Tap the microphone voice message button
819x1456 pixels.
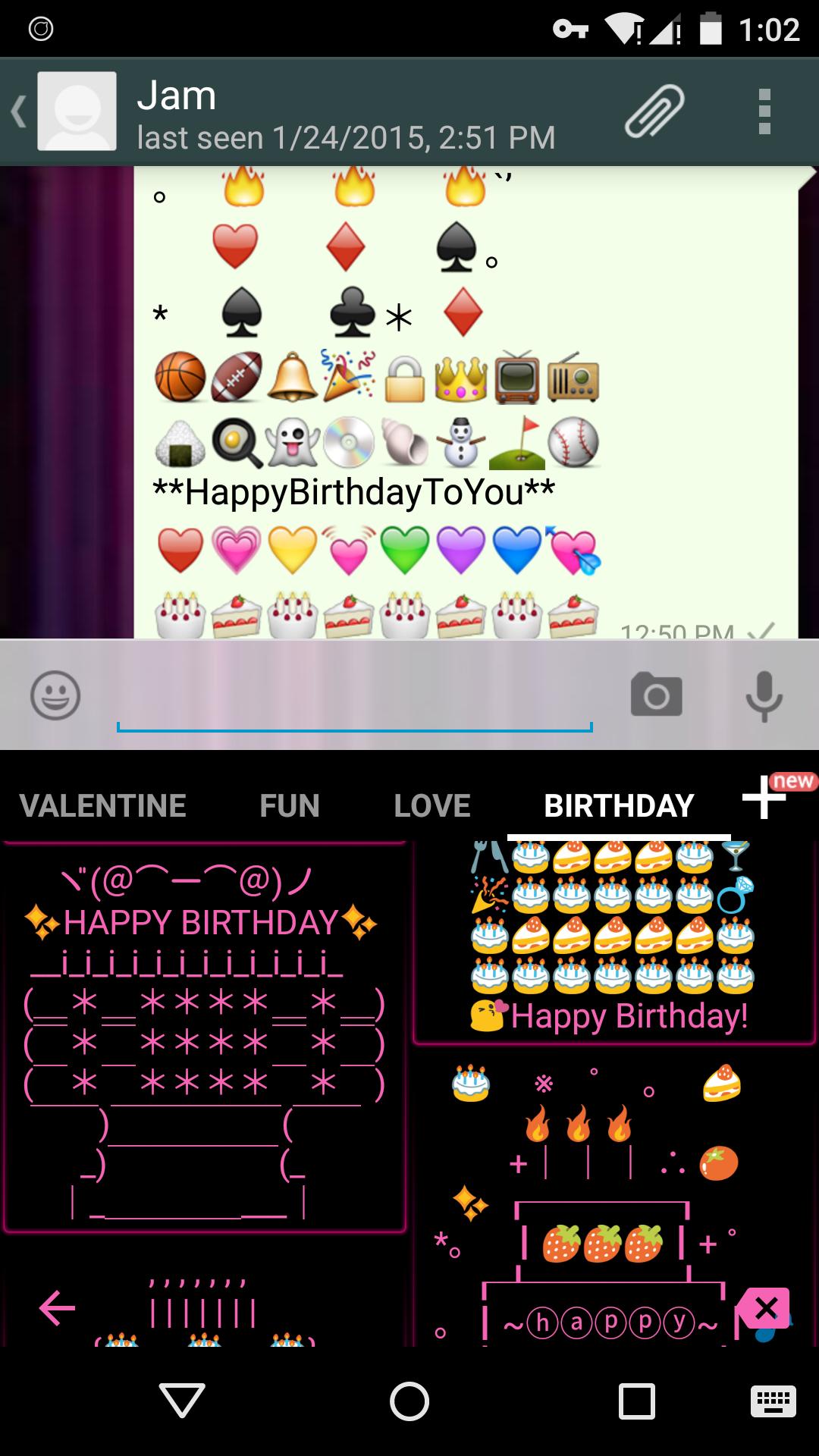pos(763,695)
